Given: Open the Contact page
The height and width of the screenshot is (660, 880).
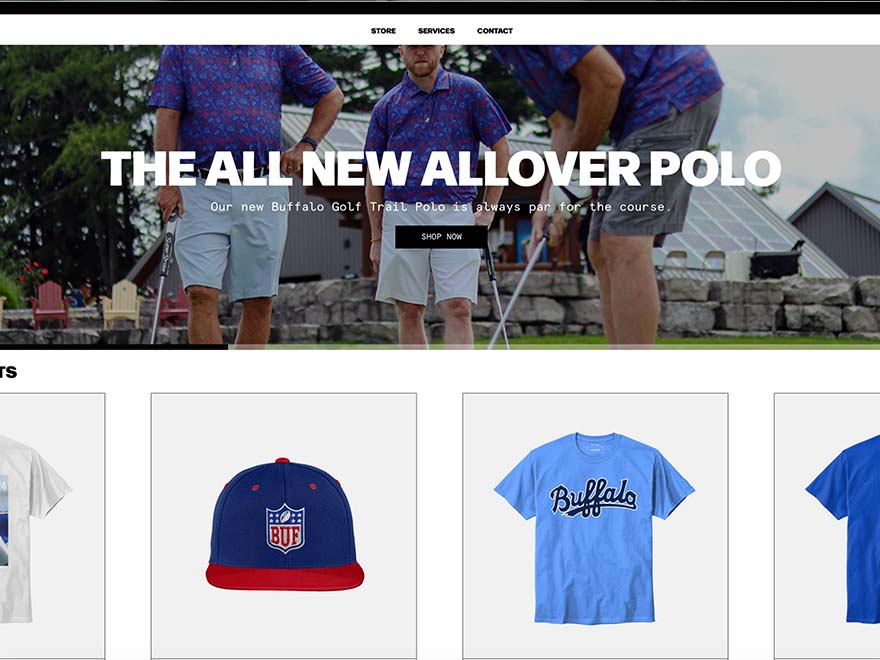Looking at the screenshot, I should [x=494, y=31].
